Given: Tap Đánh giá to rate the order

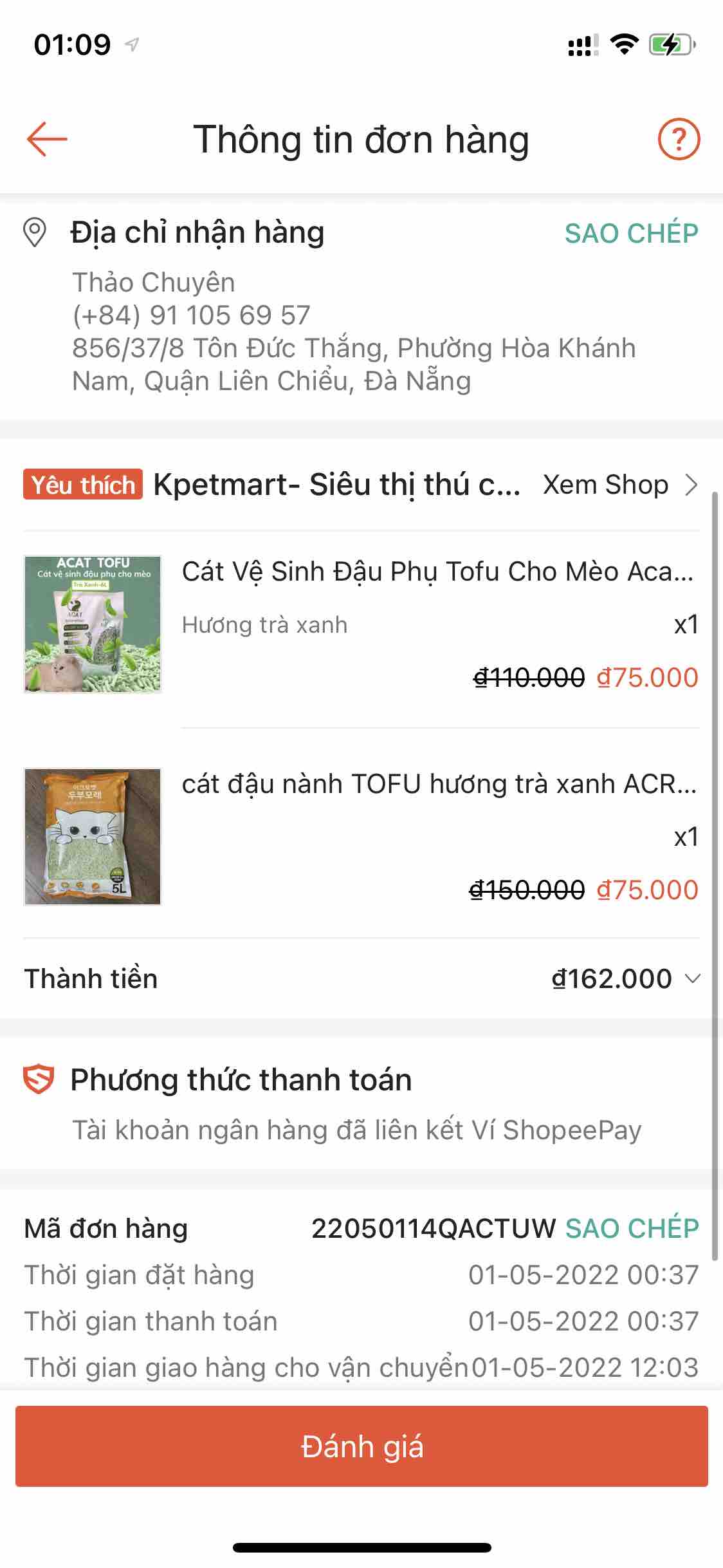Looking at the screenshot, I should [x=361, y=1446].
